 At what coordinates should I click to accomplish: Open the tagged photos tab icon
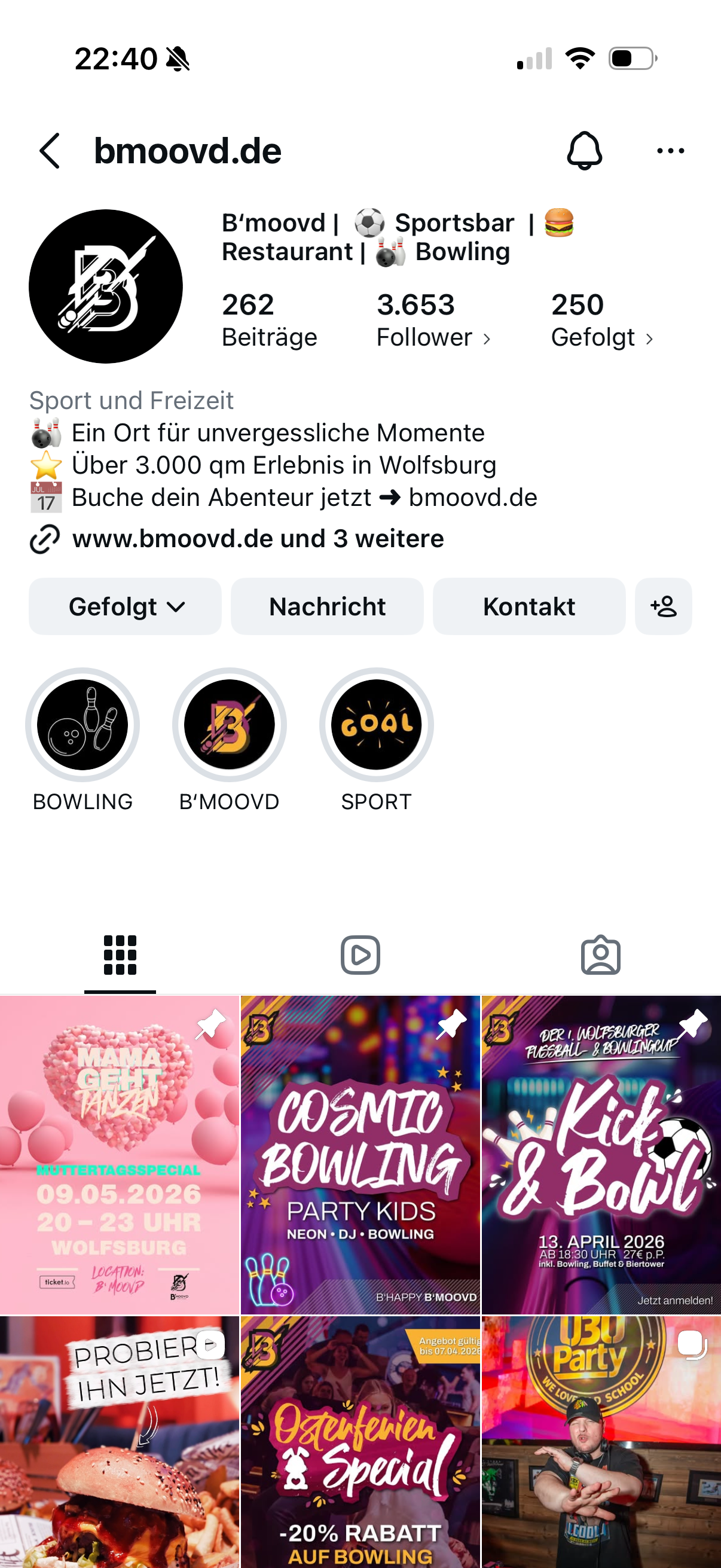click(600, 954)
